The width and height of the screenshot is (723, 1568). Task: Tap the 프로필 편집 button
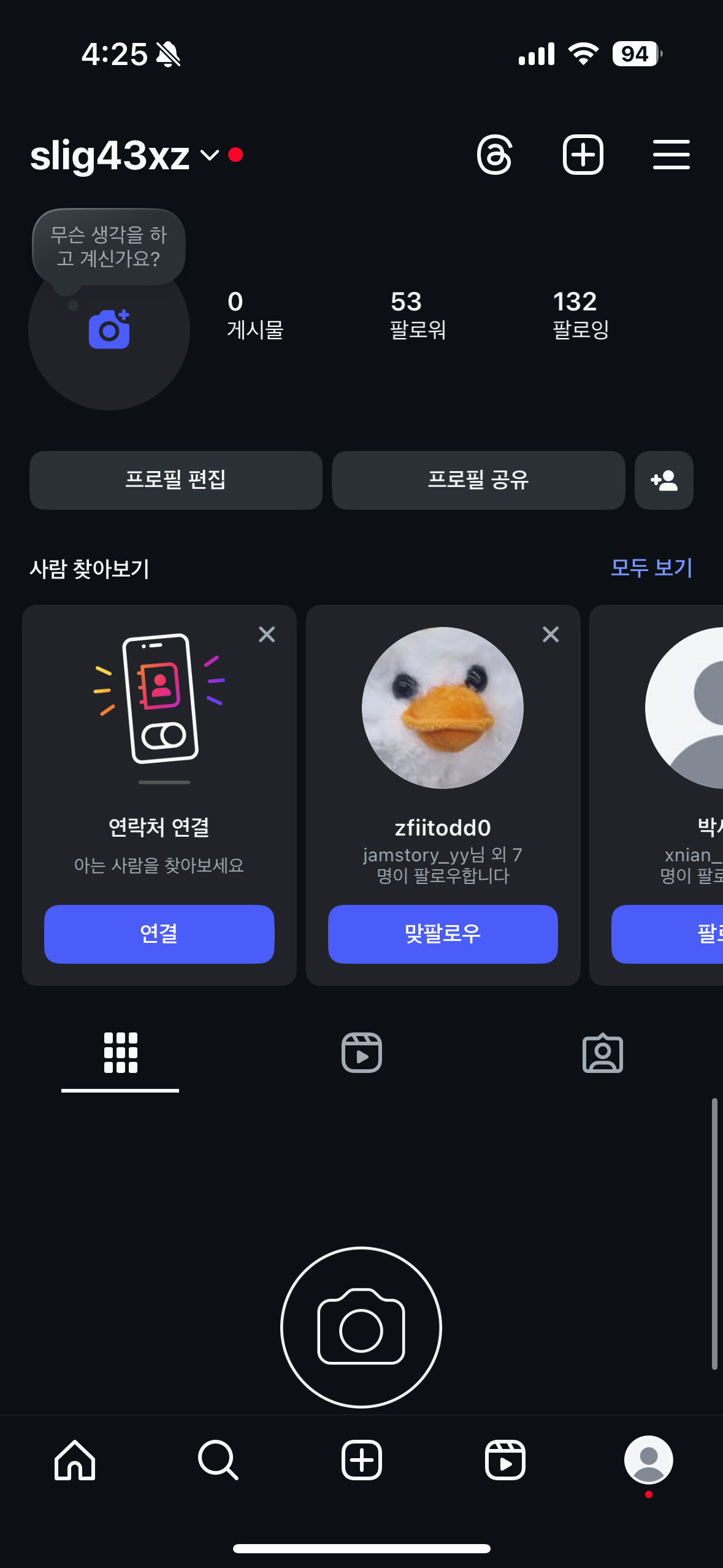(x=176, y=480)
